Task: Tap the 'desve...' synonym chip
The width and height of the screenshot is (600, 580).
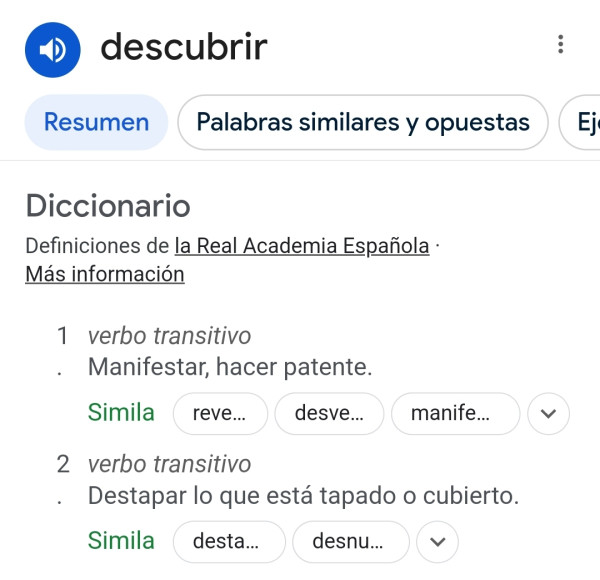Action: click(329, 414)
